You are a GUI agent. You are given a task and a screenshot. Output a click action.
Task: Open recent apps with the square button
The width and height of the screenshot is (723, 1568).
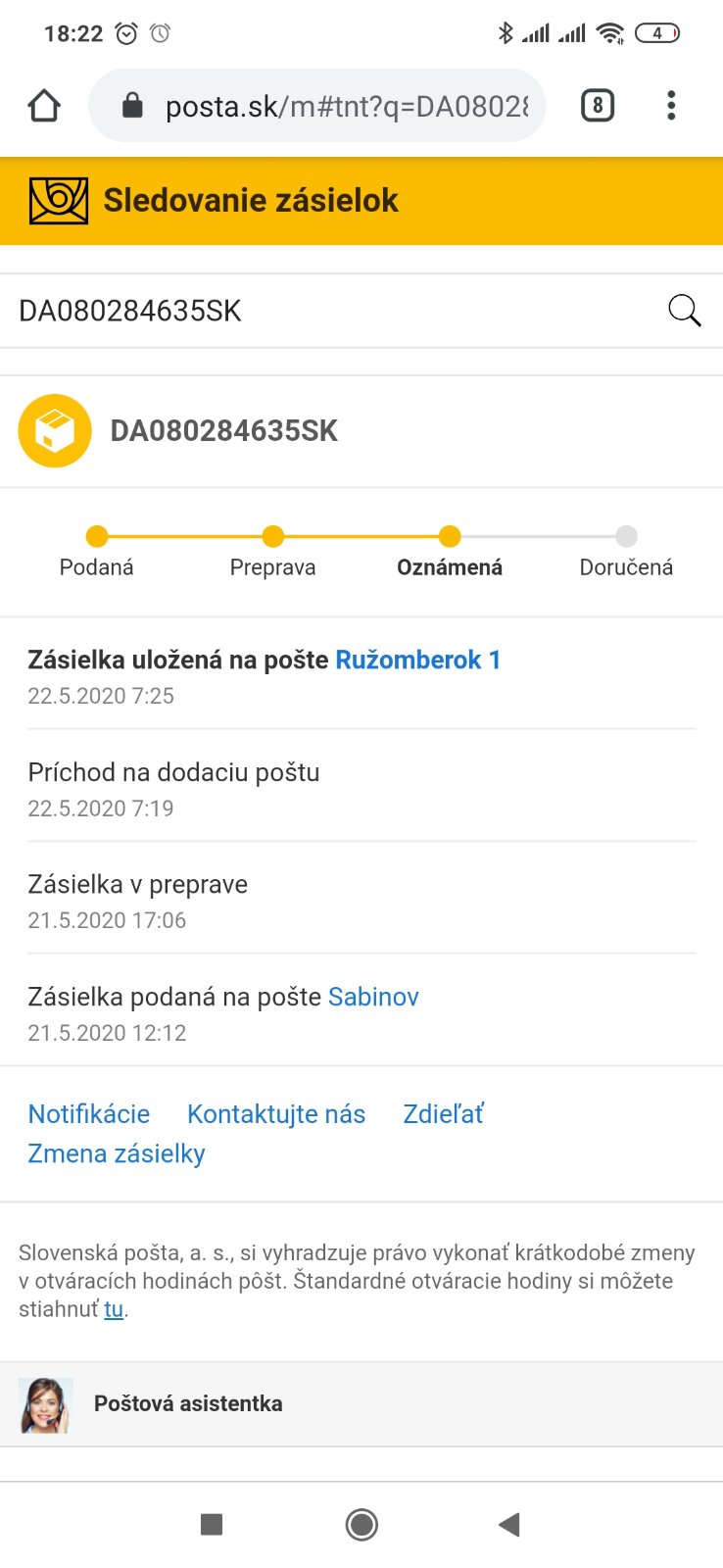pyautogui.click(x=212, y=1524)
